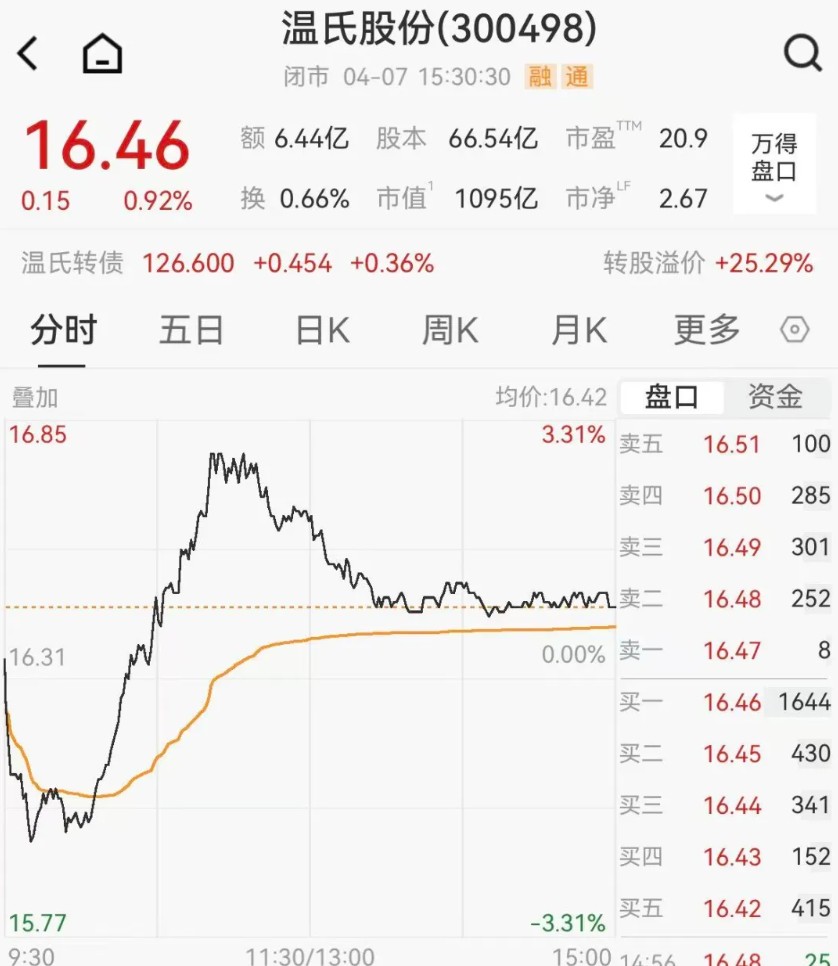Switch on the 资金 funds view
Screen dimensions: 838x966
click(x=775, y=397)
